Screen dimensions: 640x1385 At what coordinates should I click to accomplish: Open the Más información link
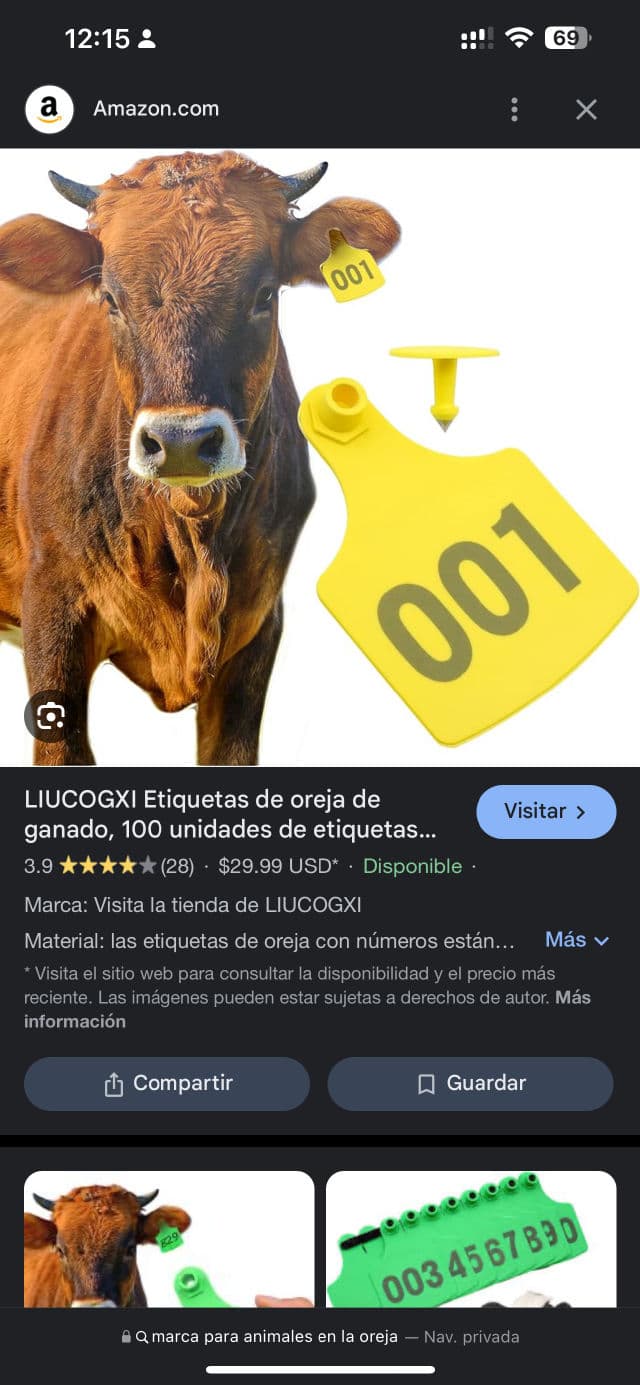(75, 1021)
